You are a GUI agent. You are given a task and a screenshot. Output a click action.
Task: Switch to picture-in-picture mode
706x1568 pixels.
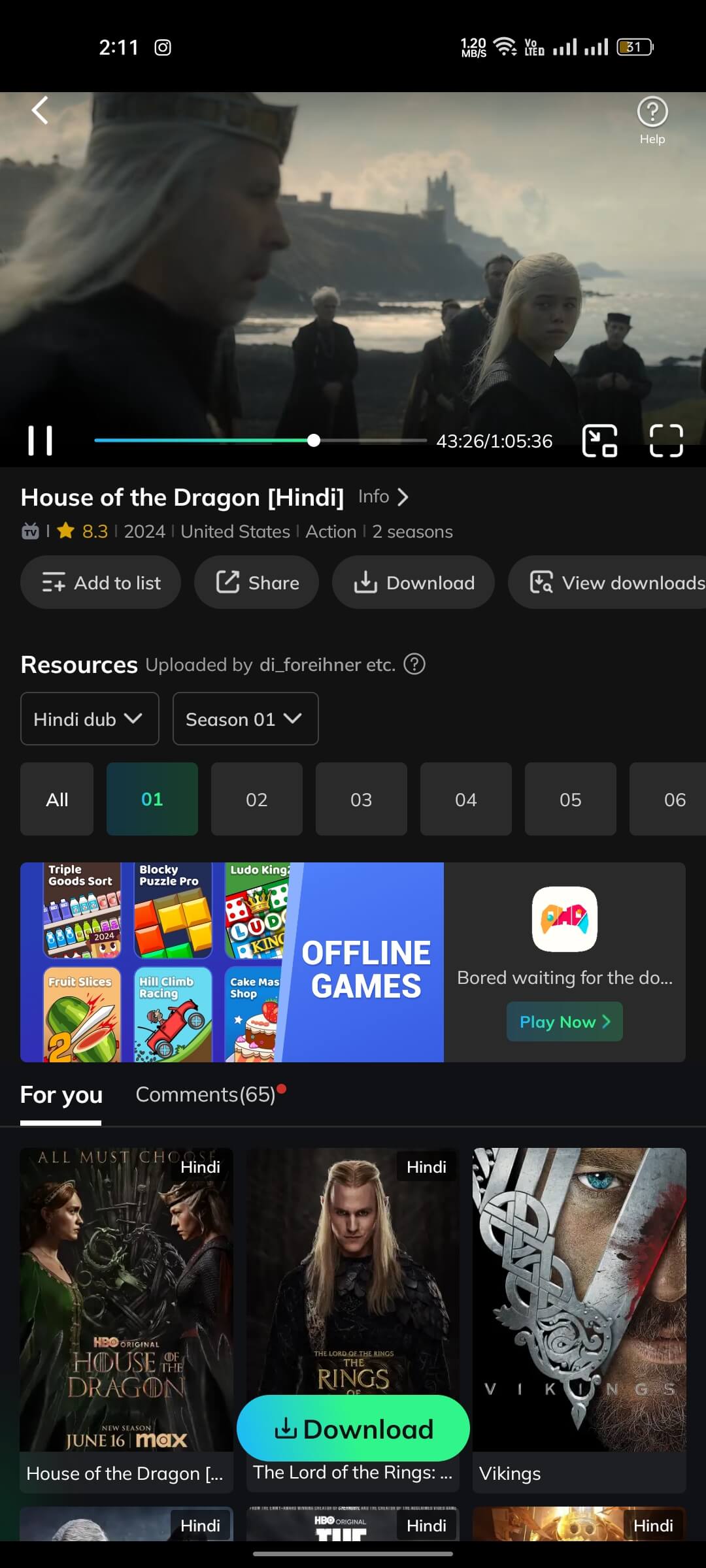coord(599,441)
